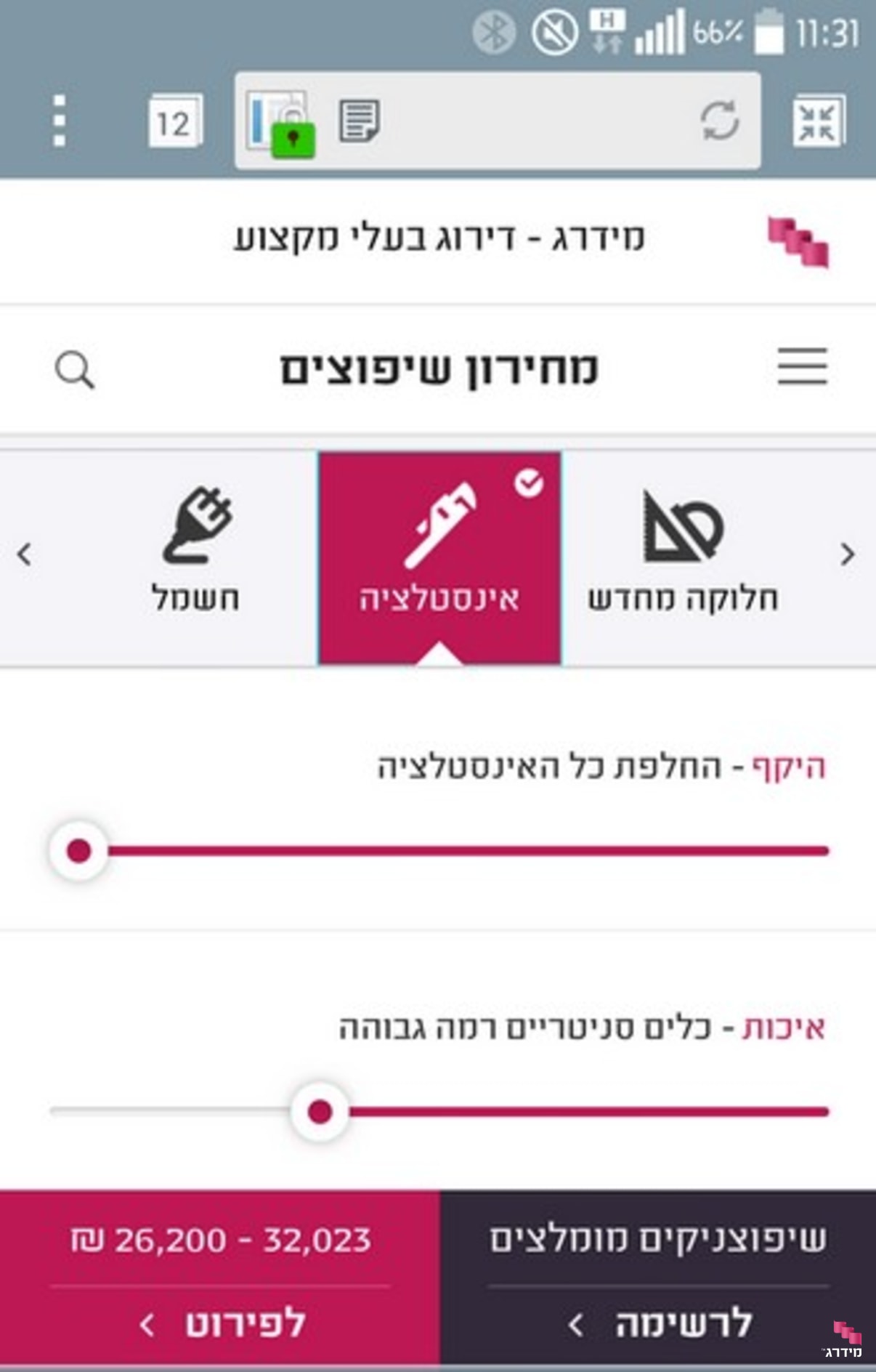
Task: Open the price details via לפירוט
Action: point(222,1324)
